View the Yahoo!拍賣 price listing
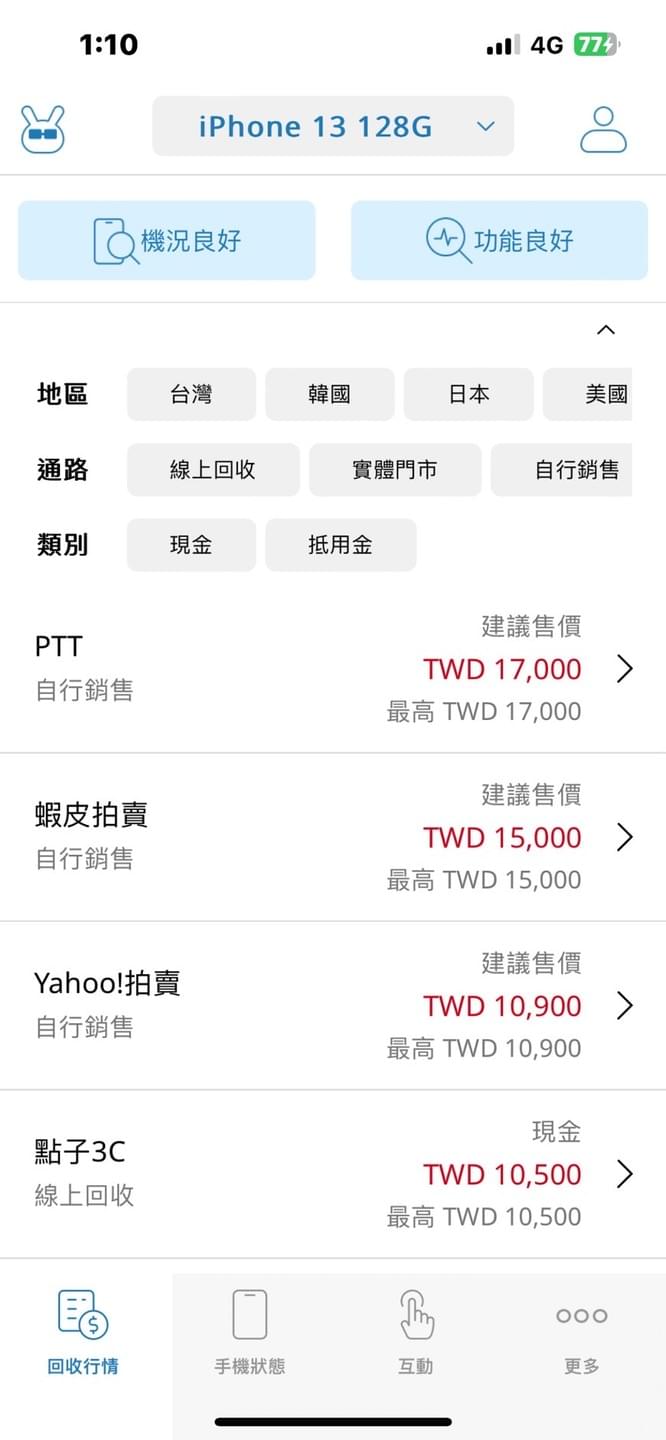 click(333, 1005)
